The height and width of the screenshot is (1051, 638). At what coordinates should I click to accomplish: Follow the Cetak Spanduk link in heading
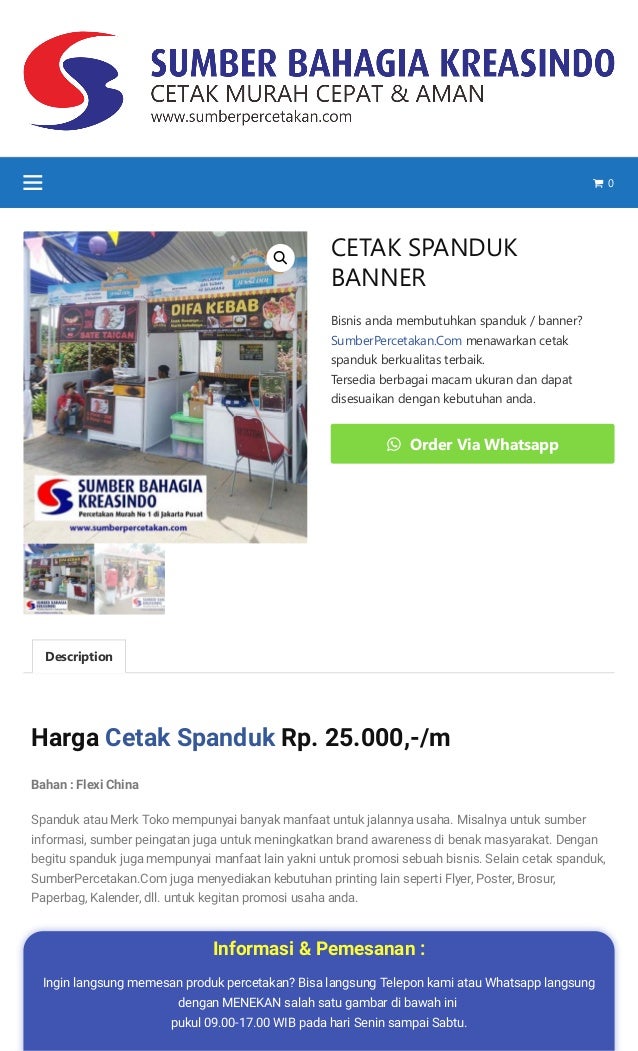tap(190, 737)
